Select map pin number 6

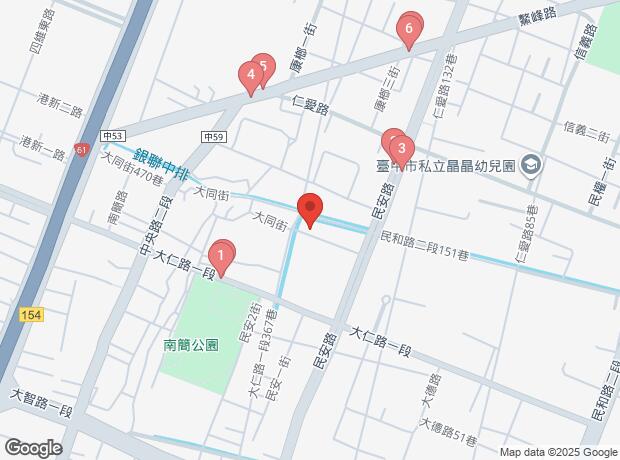[409, 32]
